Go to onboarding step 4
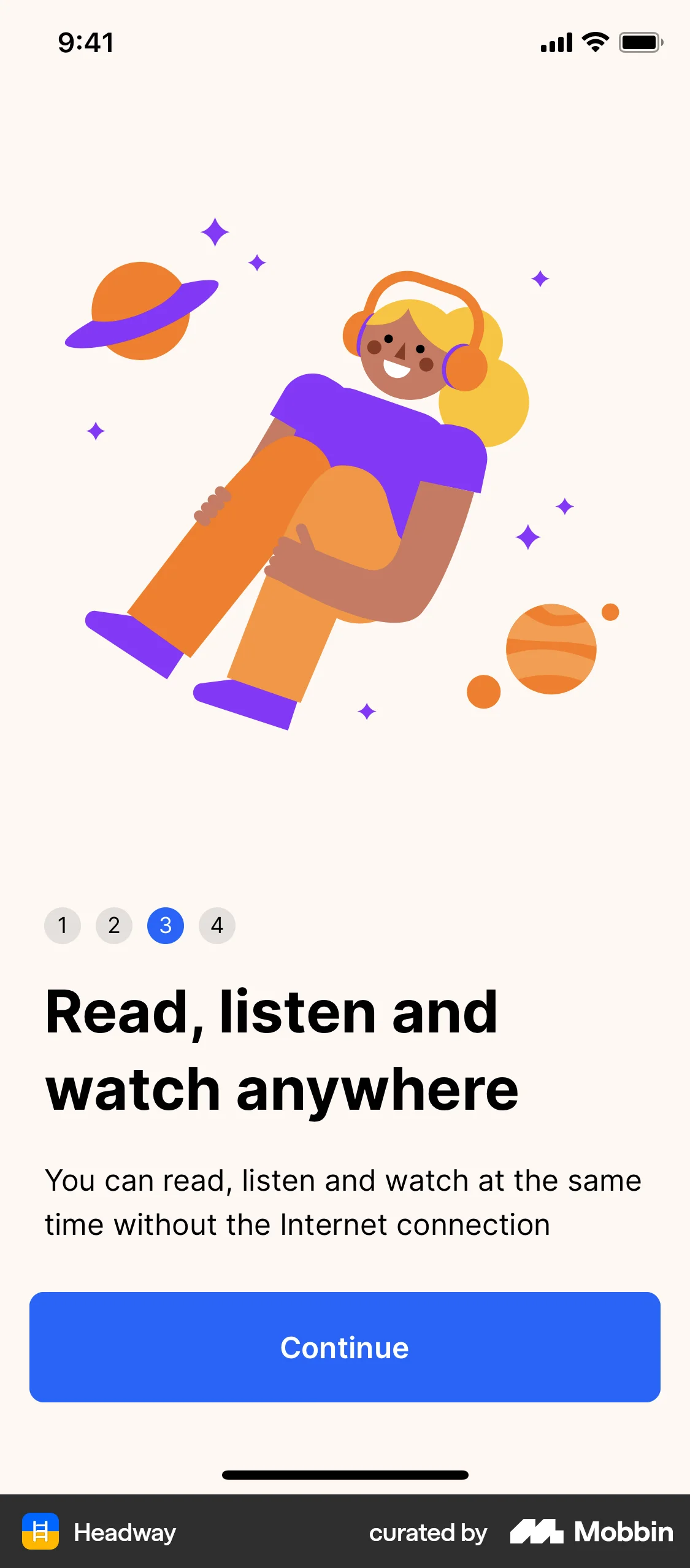The image size is (690, 1568). [217, 925]
